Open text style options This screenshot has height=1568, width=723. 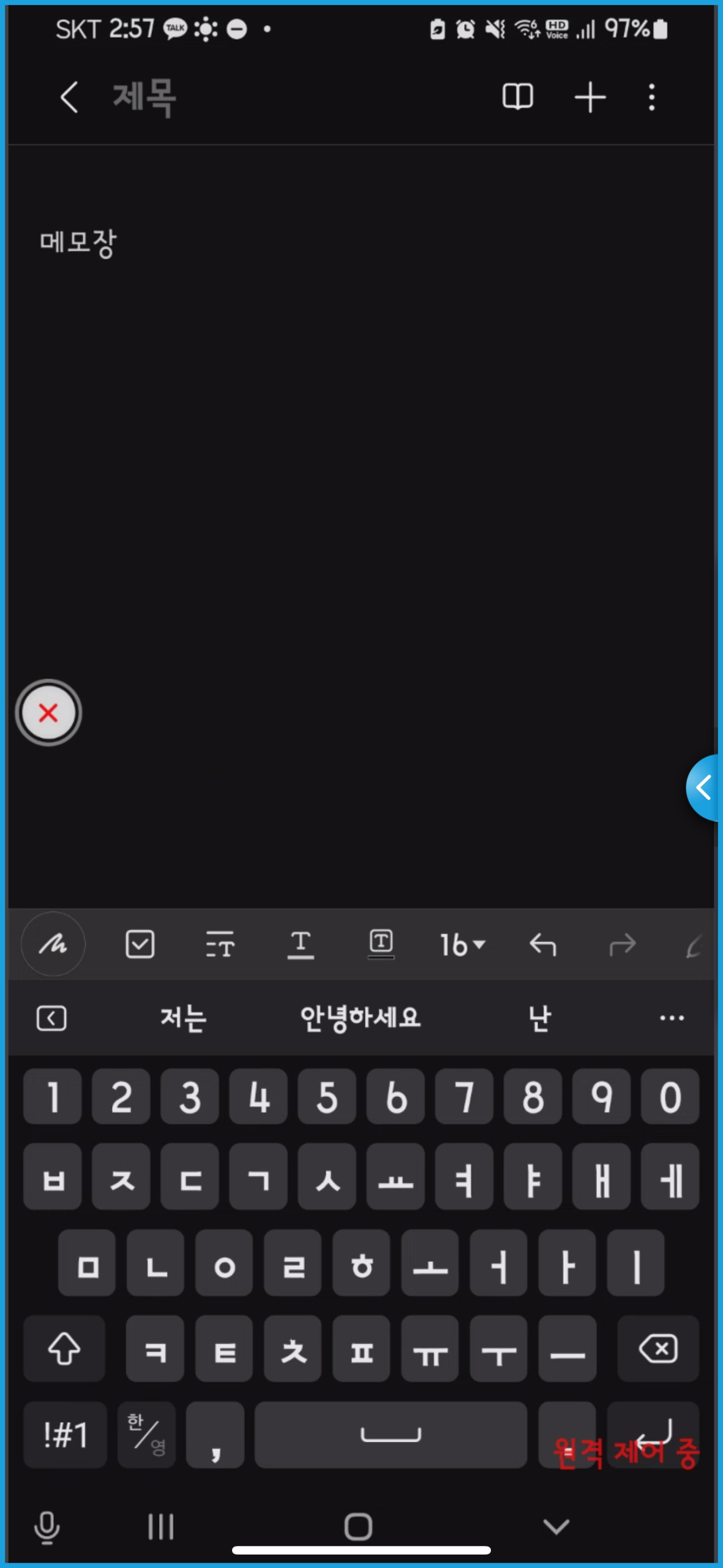tap(220, 944)
